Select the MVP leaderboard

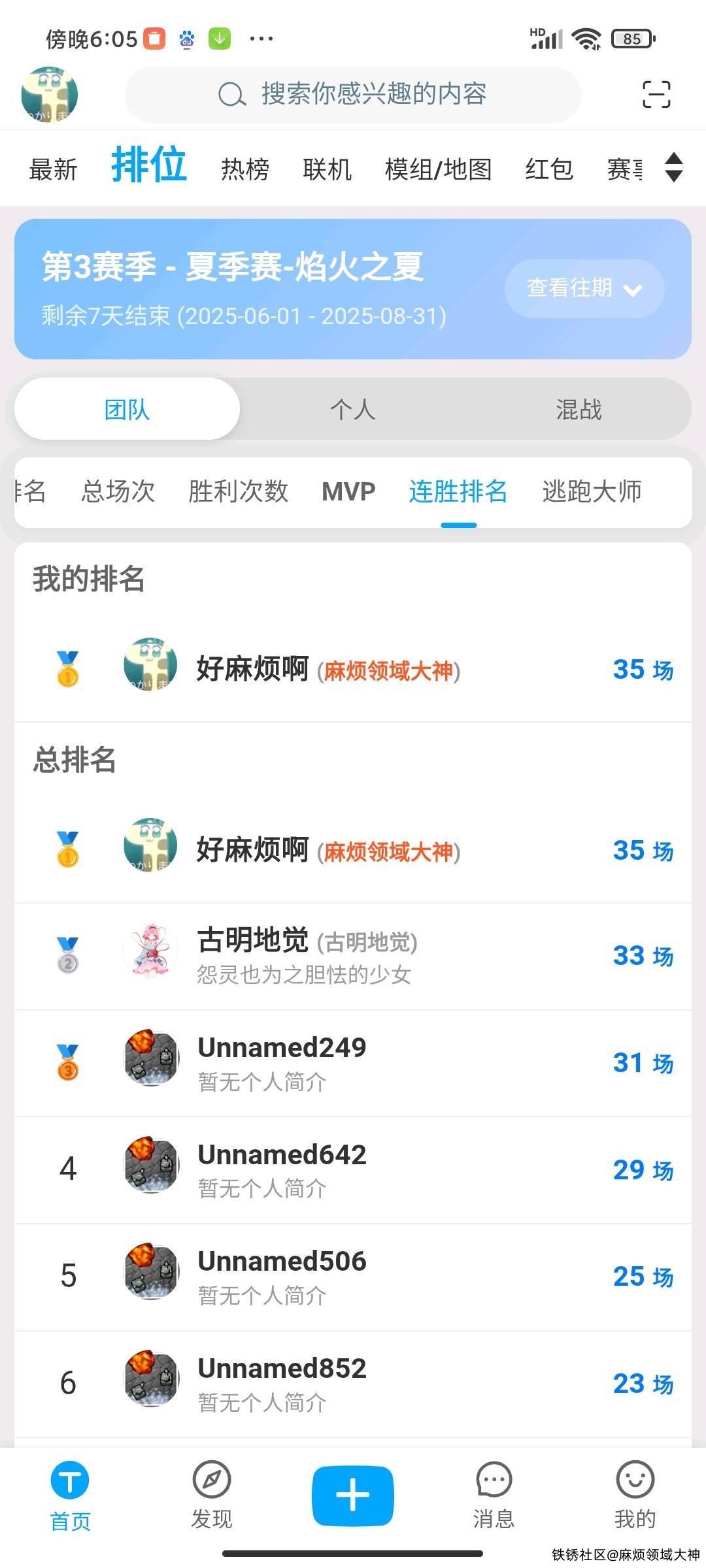(348, 491)
